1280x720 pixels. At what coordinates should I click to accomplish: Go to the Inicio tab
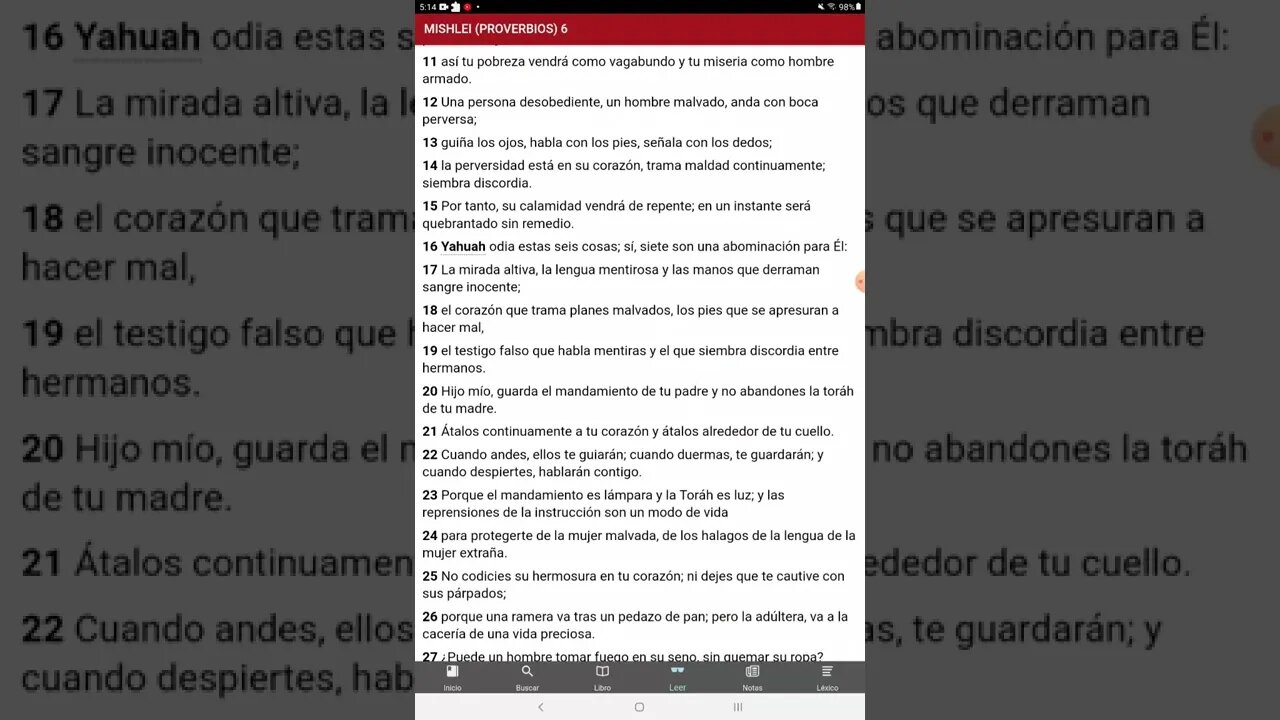[452, 677]
